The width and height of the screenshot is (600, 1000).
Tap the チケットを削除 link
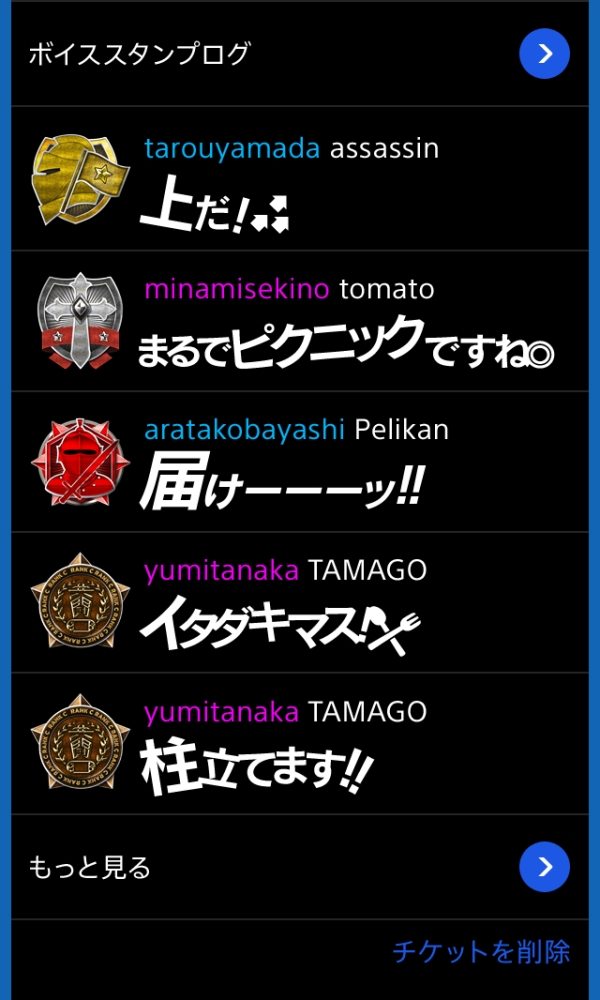[481, 951]
